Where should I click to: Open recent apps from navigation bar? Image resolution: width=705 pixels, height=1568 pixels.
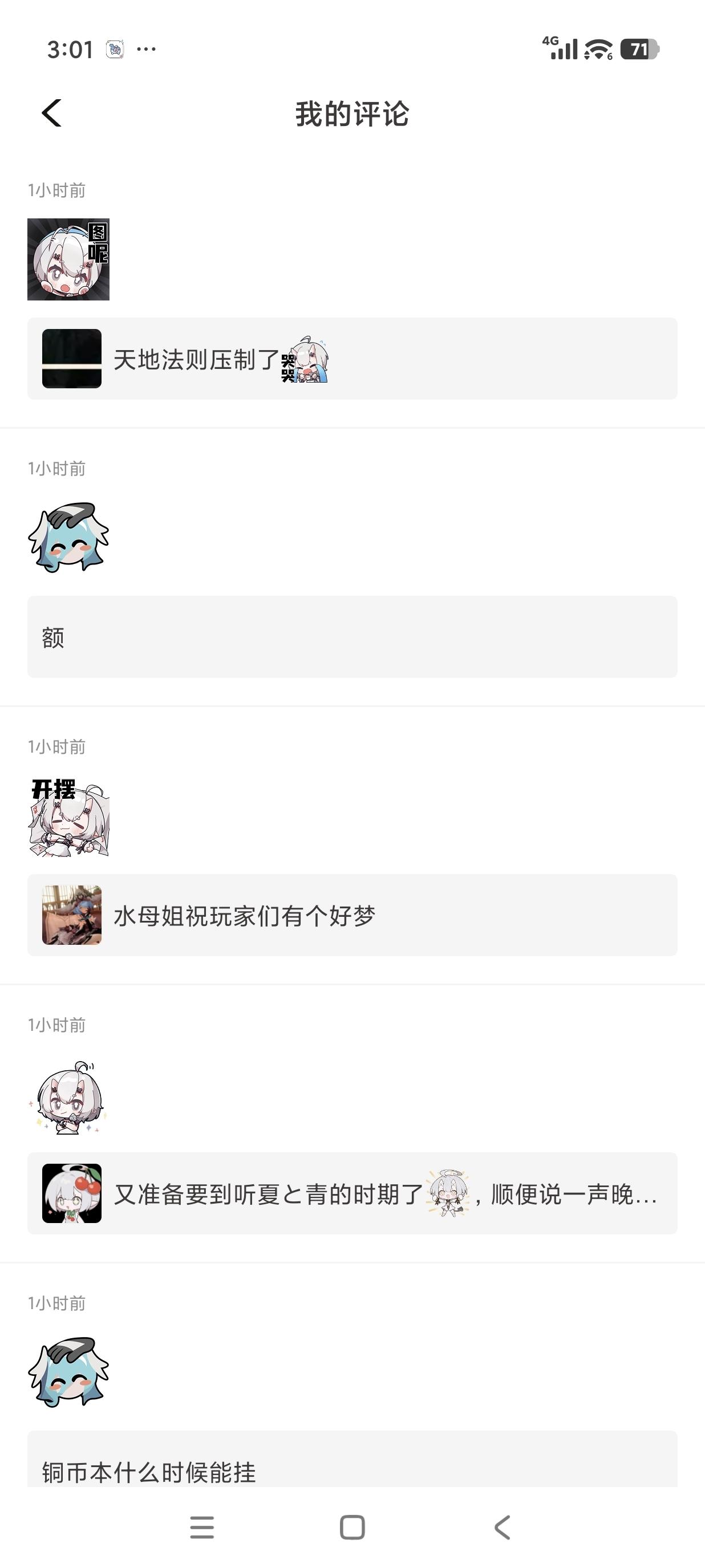click(x=201, y=1527)
